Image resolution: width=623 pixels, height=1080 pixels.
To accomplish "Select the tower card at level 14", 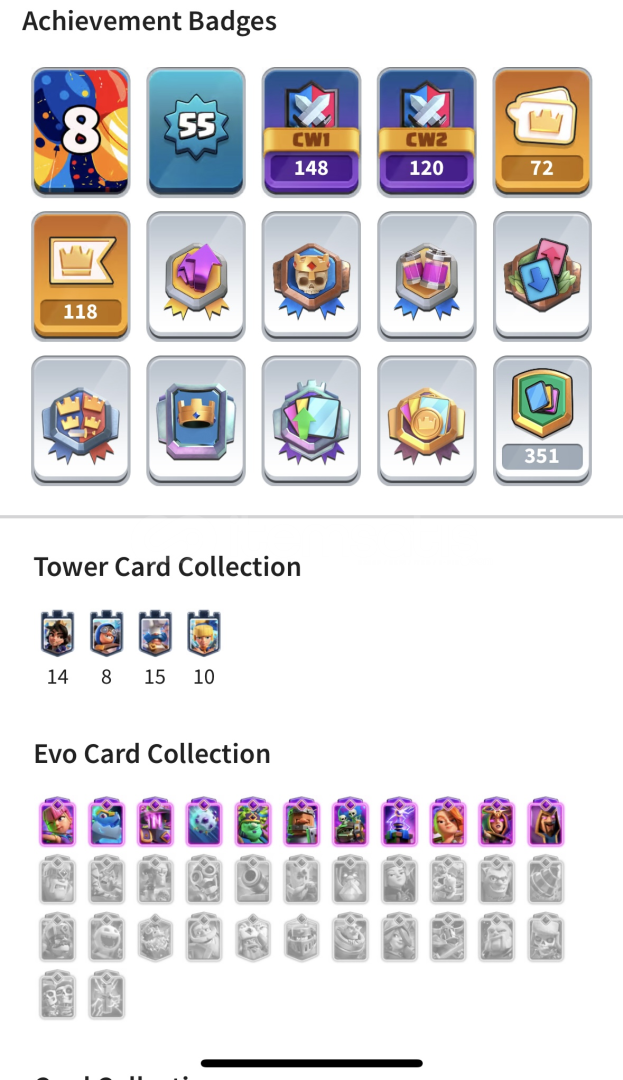I will (x=58, y=632).
